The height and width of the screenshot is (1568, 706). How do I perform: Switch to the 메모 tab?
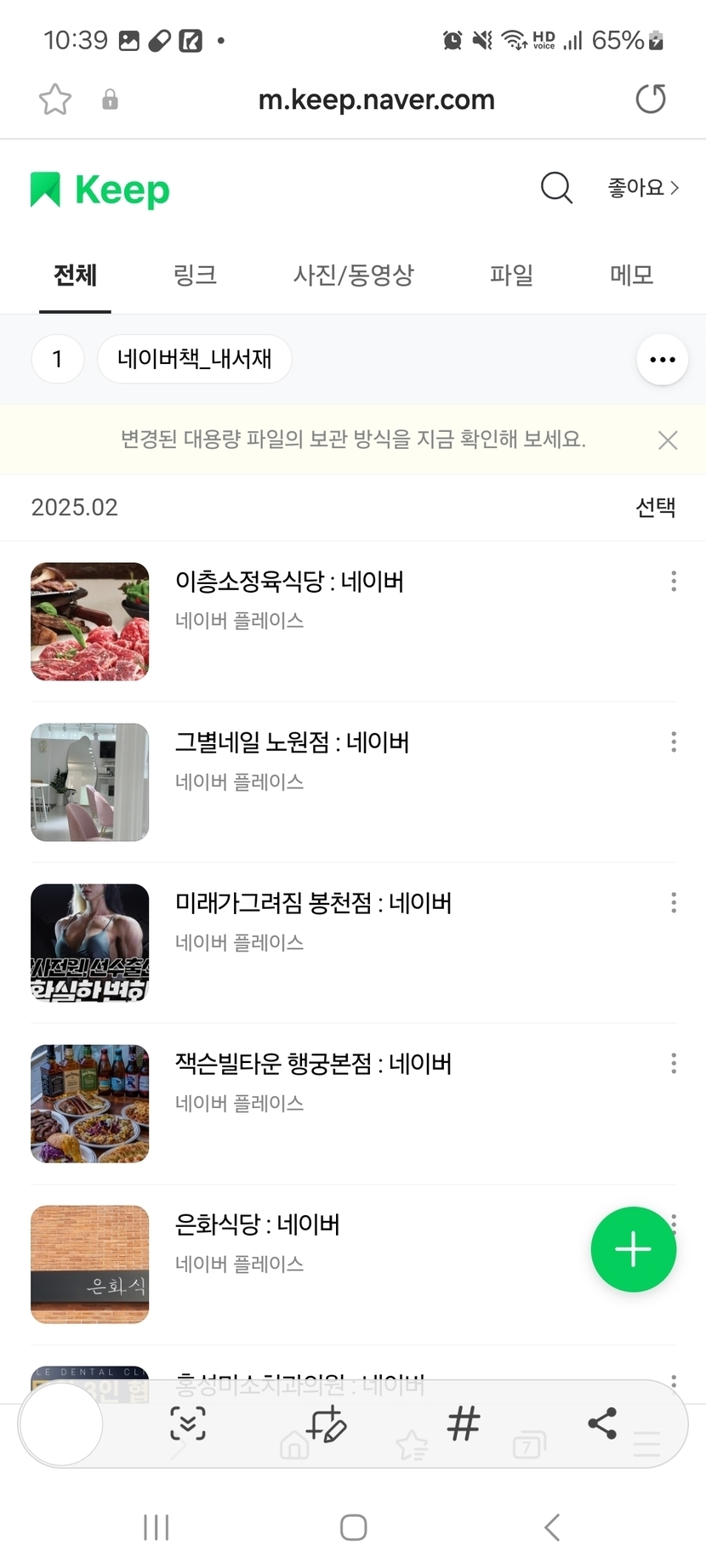click(x=631, y=275)
